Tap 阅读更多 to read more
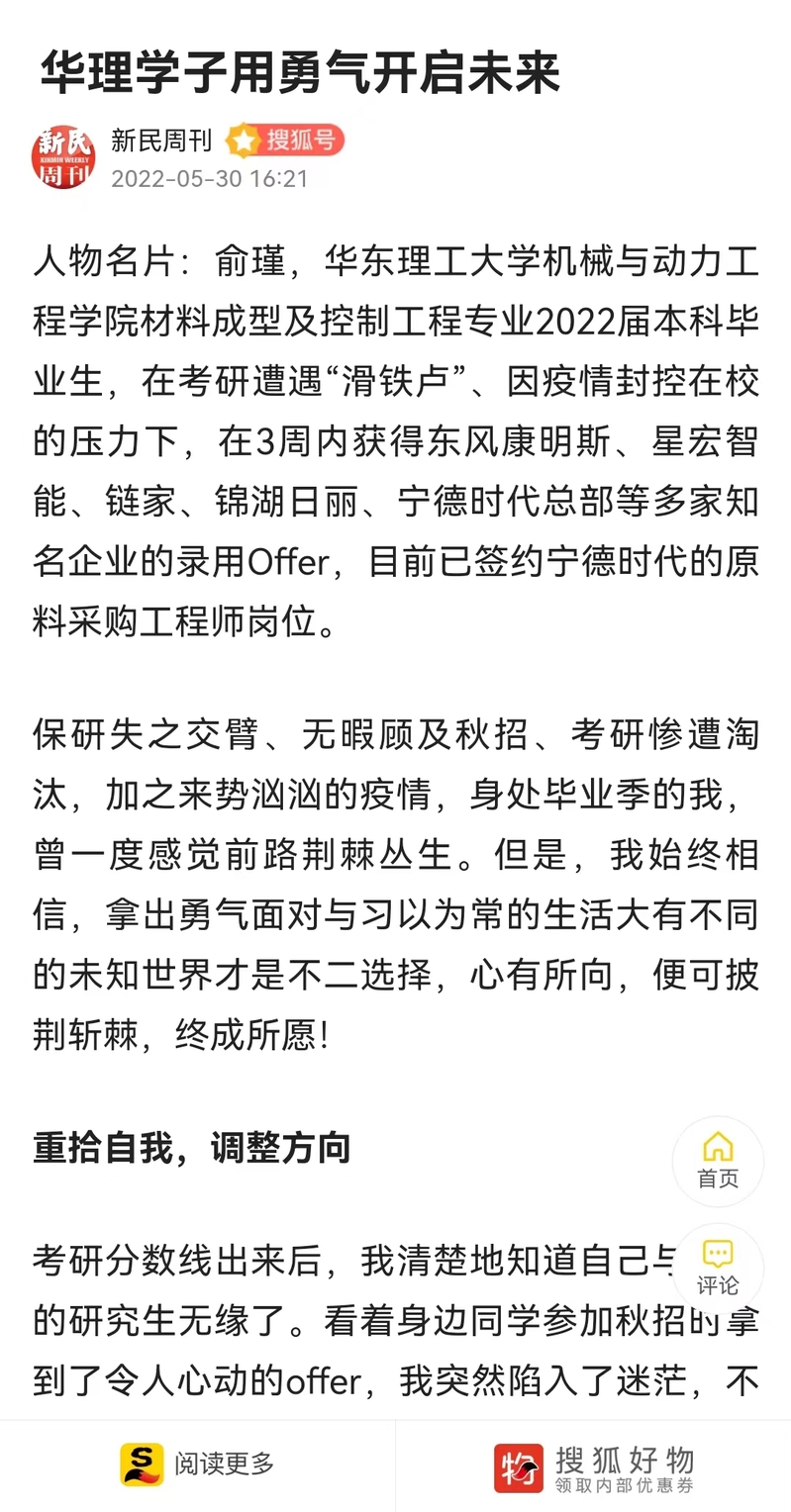 [197, 1465]
